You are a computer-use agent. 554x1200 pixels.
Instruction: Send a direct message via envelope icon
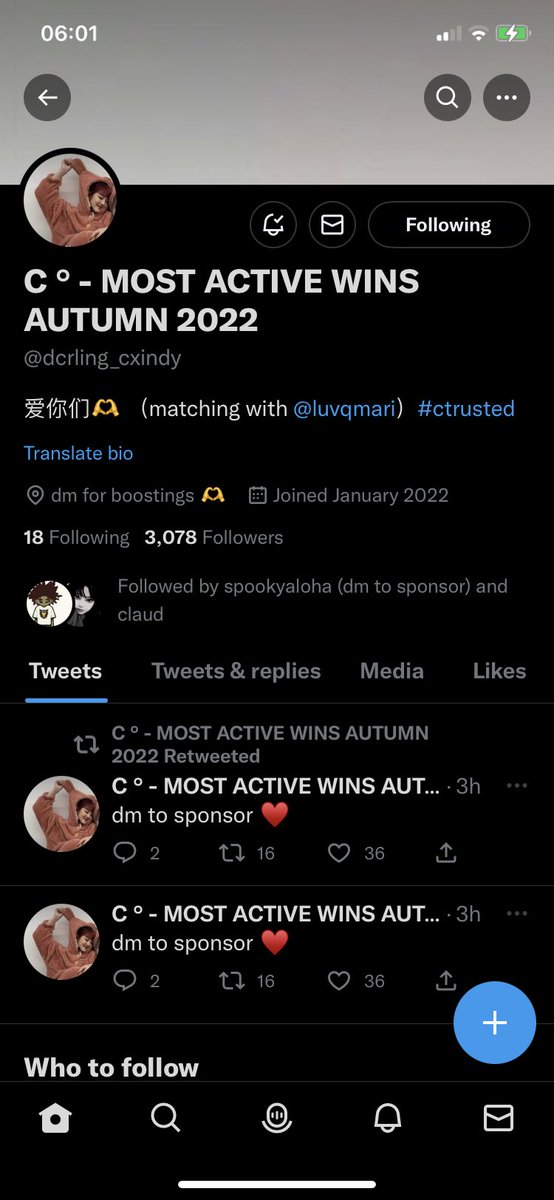(333, 225)
